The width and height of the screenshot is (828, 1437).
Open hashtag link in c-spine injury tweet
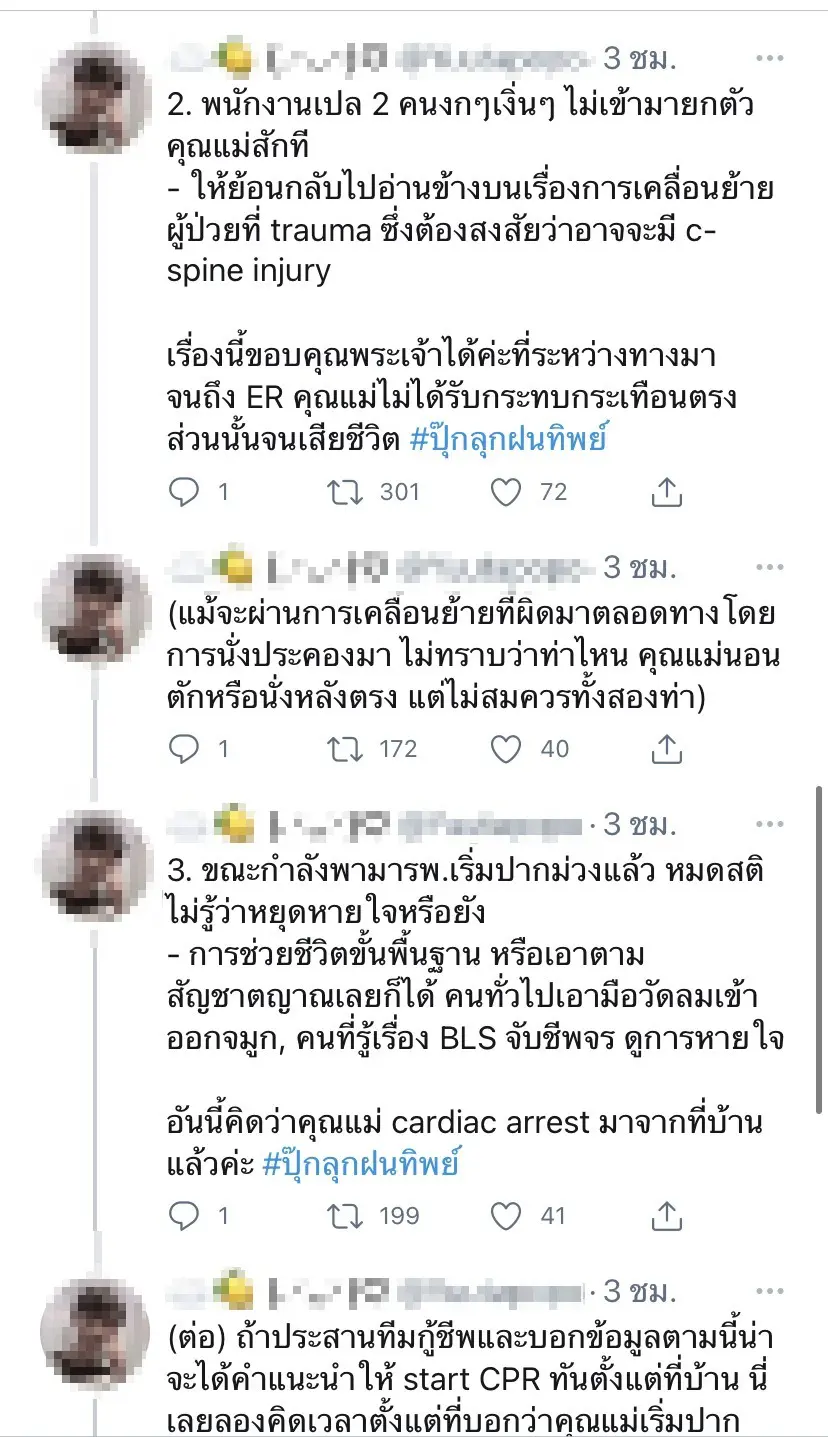coord(508,439)
